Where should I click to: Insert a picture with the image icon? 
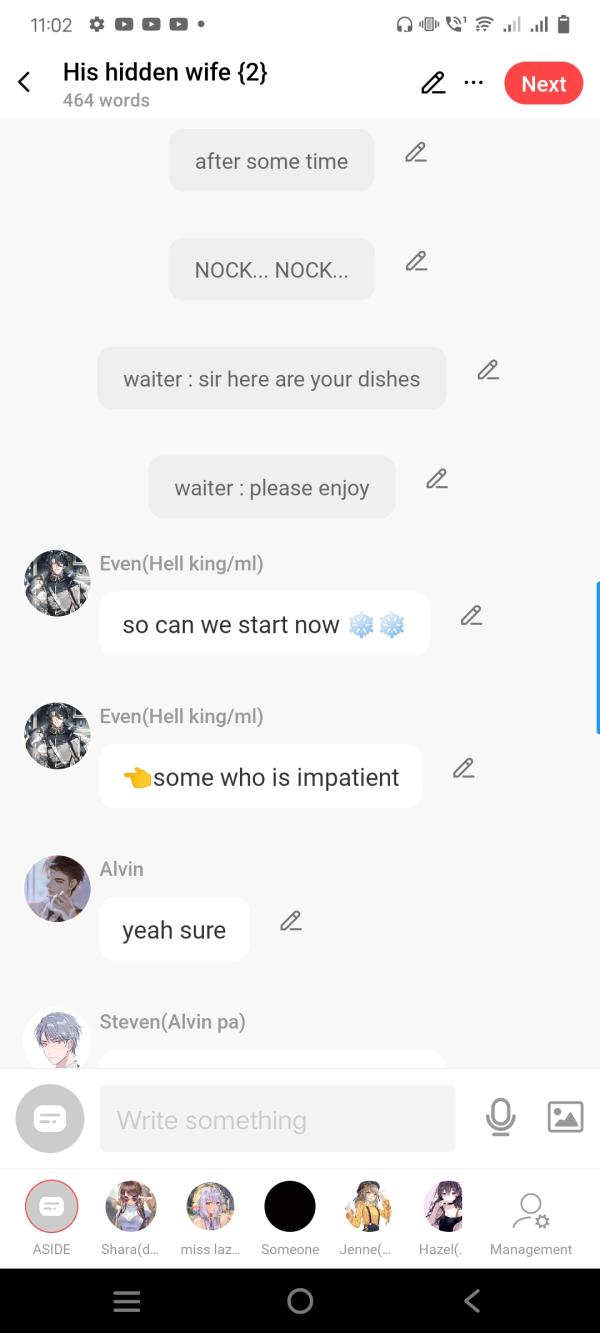pos(565,1117)
